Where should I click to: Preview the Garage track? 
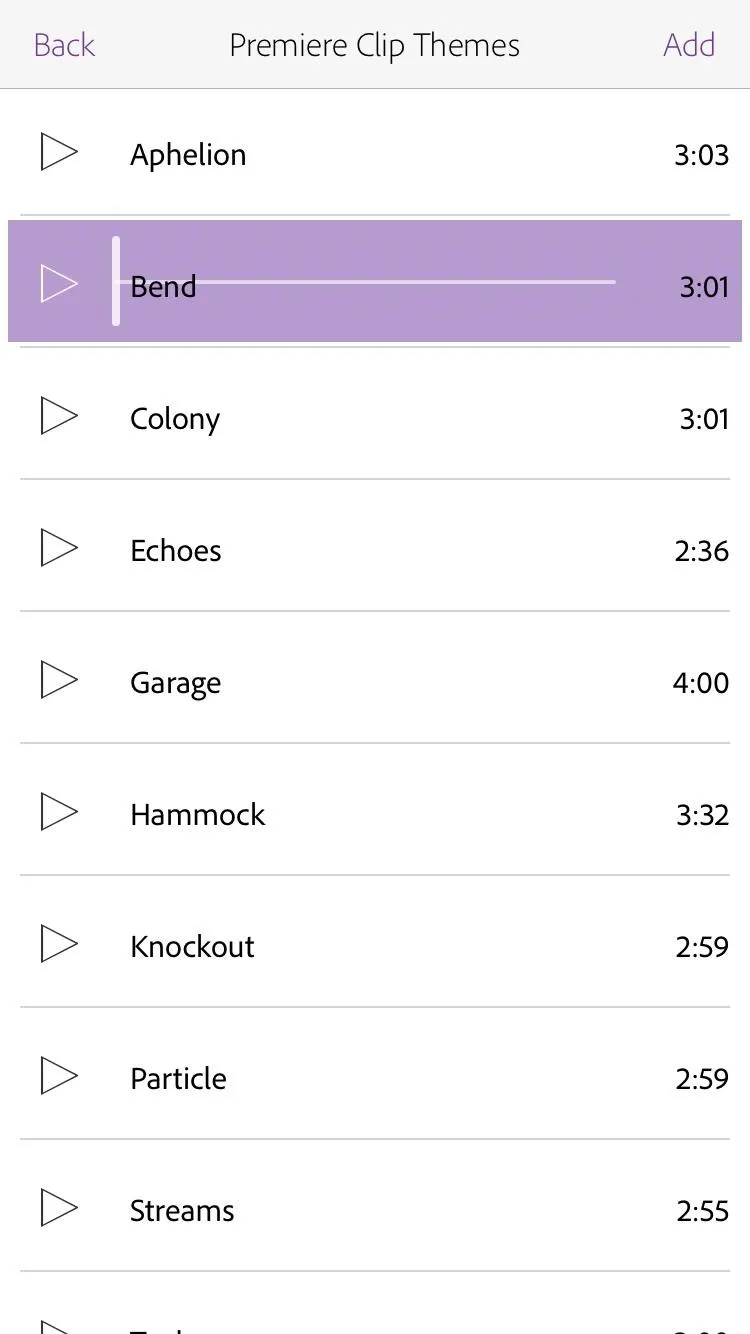coord(59,680)
